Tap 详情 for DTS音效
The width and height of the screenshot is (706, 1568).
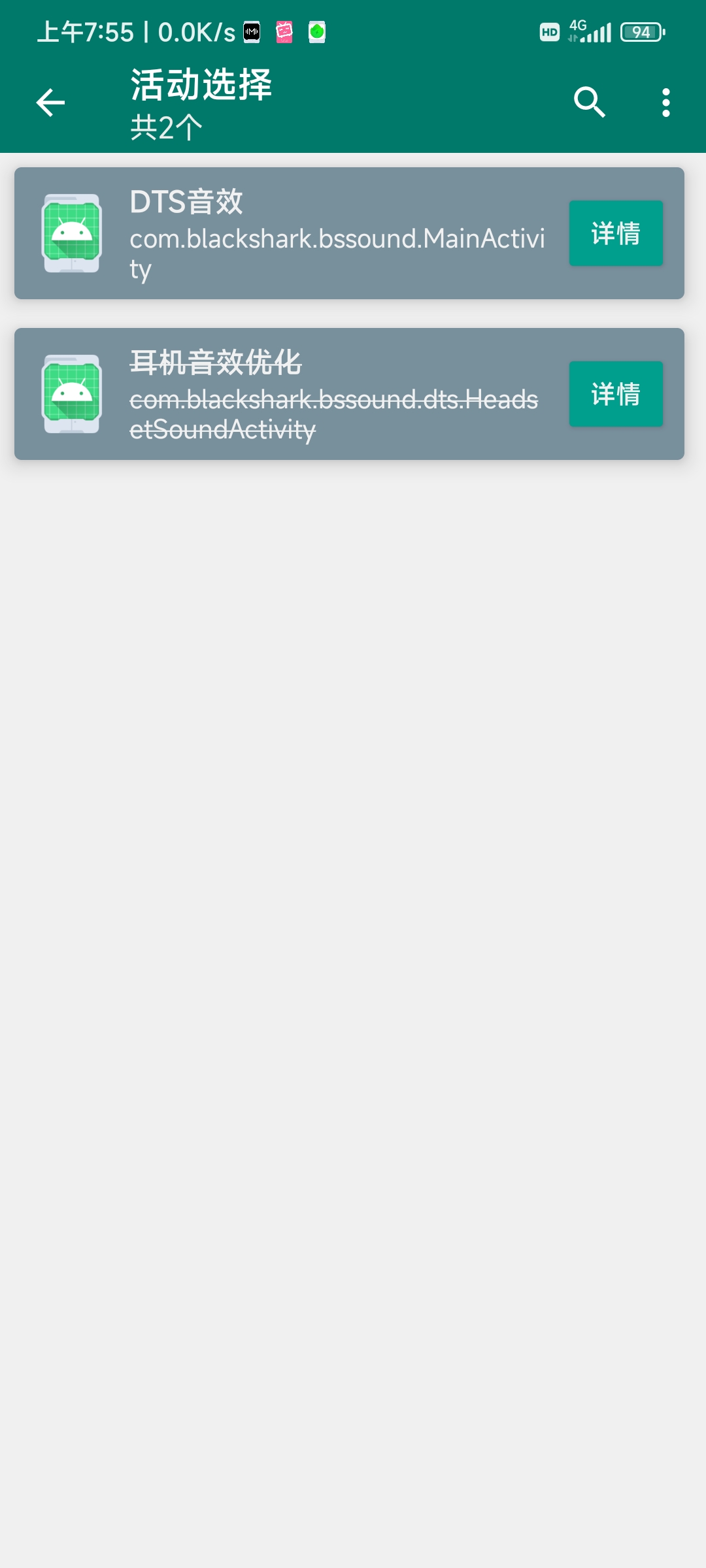[616, 233]
